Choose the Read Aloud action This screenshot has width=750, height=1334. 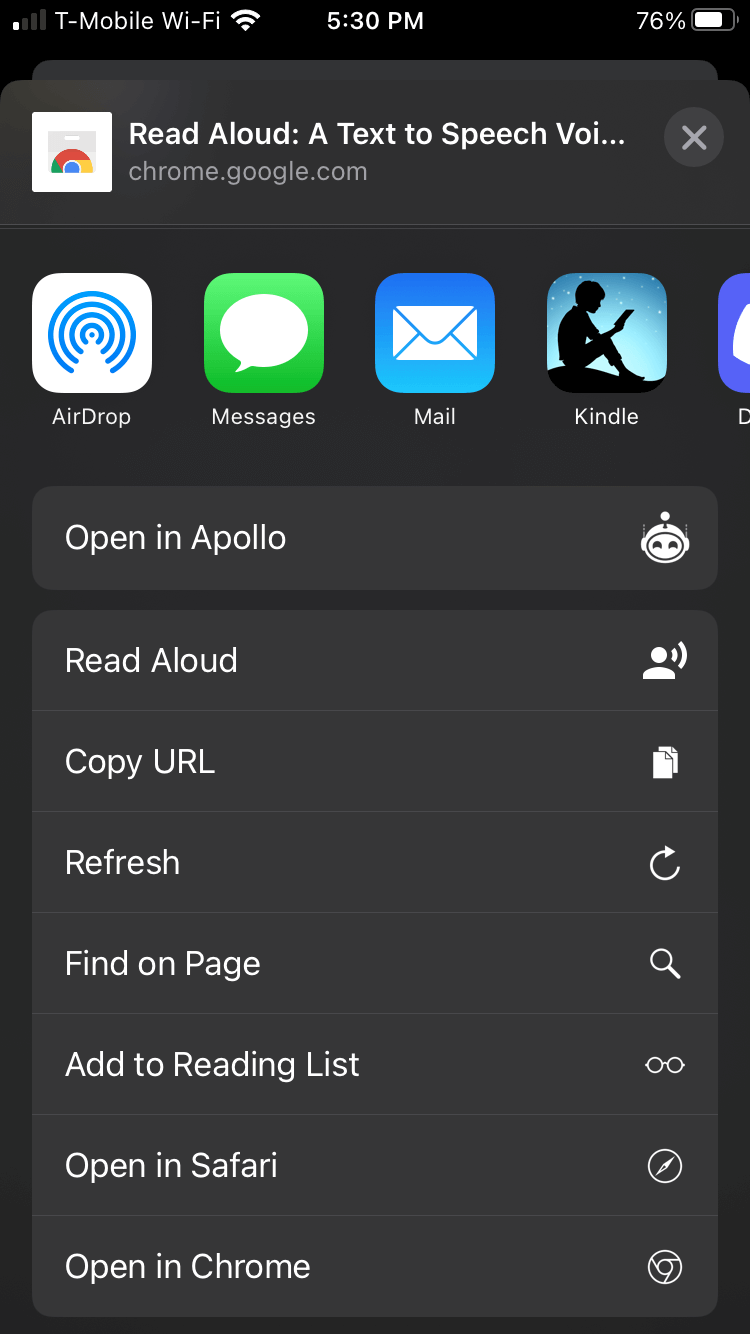click(x=375, y=661)
